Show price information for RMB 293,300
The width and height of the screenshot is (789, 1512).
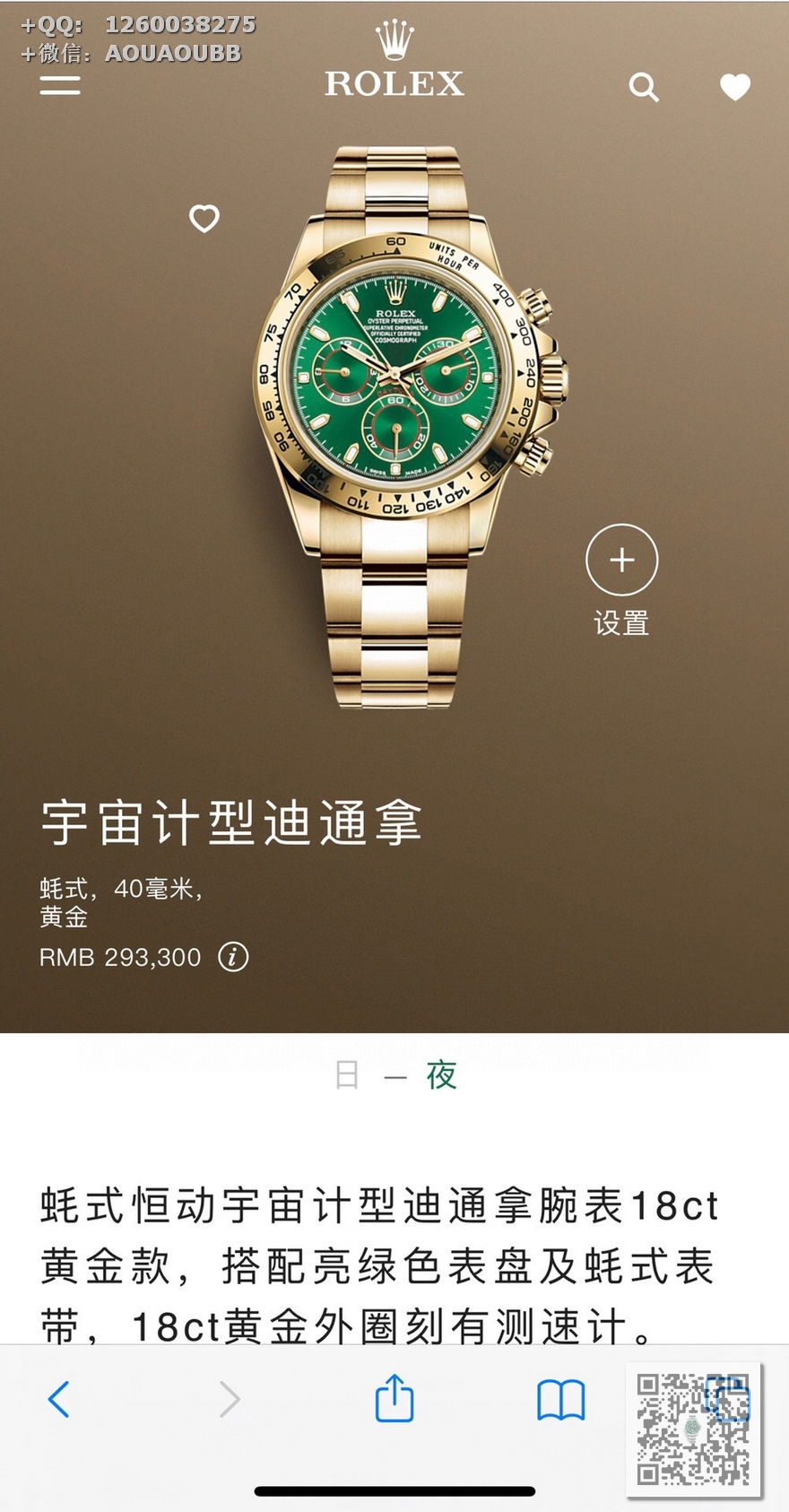[234, 957]
